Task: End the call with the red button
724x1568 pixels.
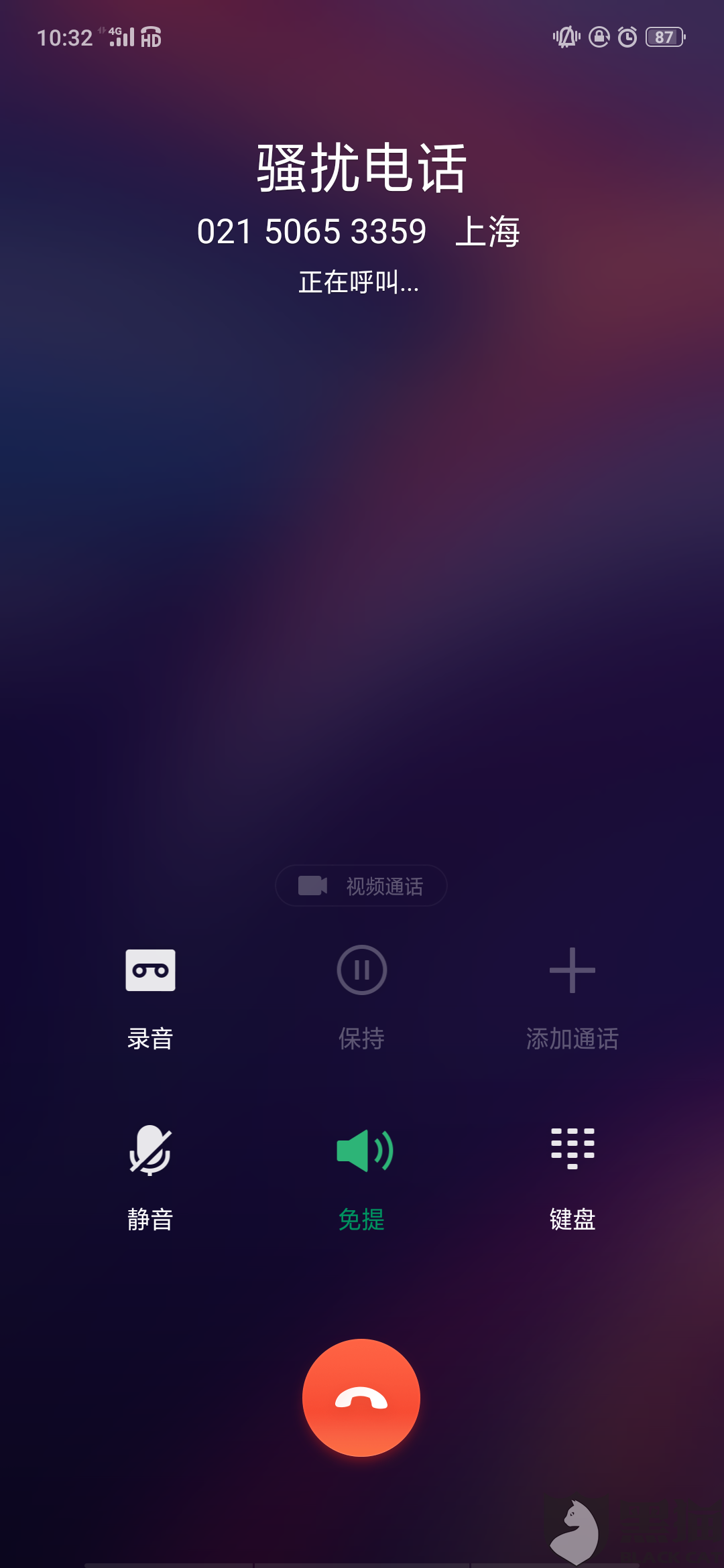Action: pyautogui.click(x=361, y=1397)
